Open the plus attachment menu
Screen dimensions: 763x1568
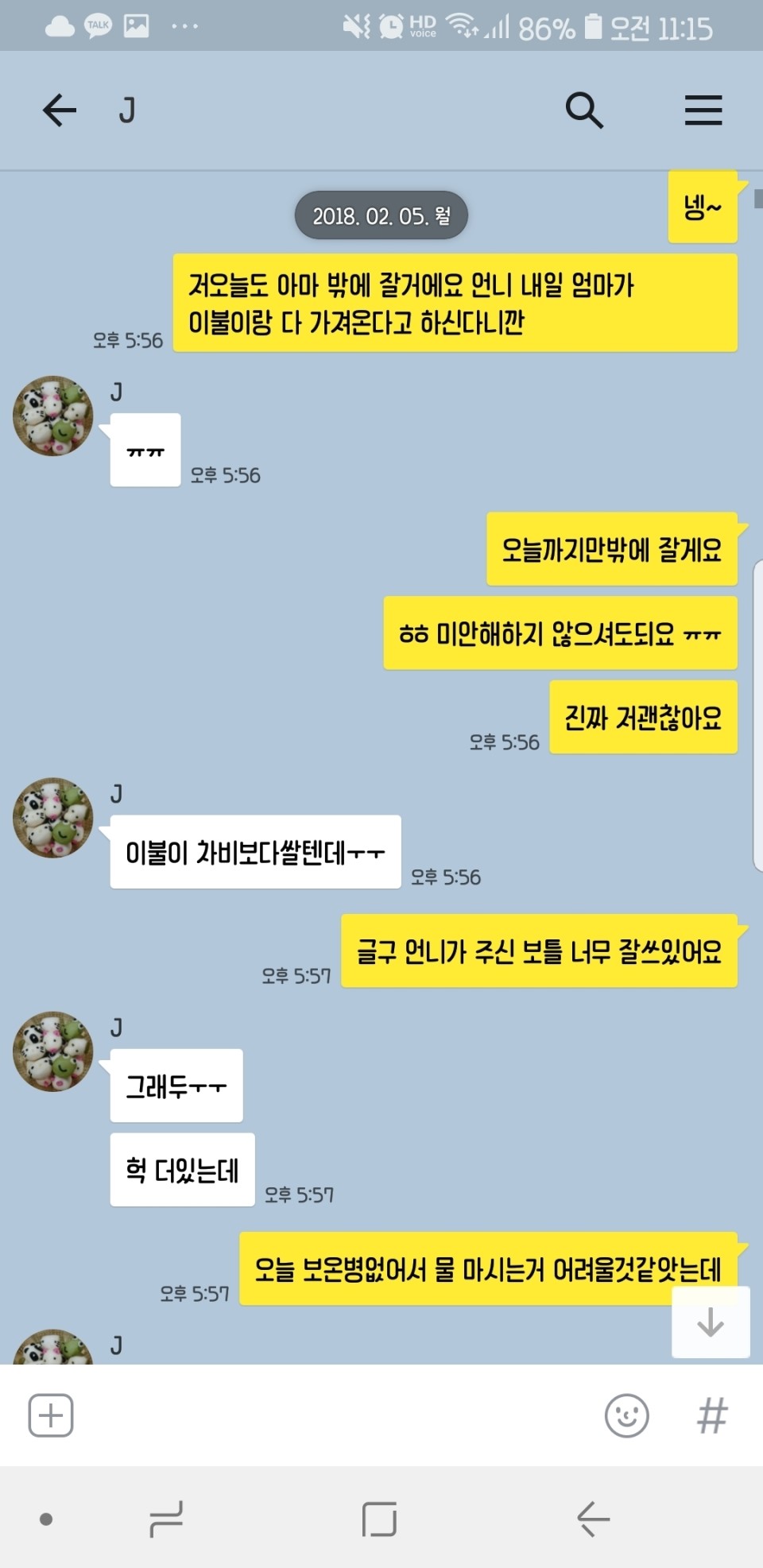point(51,1415)
